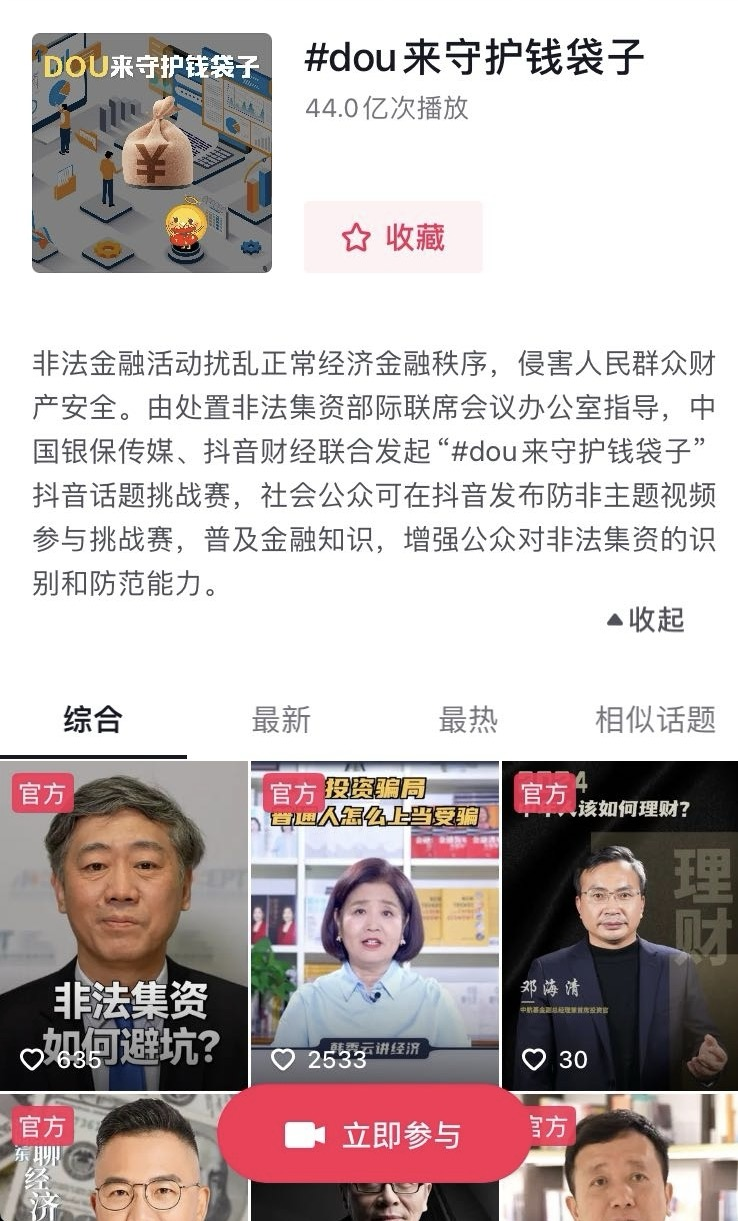
Task: Tap 立即参与 to join the challenge
Action: pos(374,1134)
